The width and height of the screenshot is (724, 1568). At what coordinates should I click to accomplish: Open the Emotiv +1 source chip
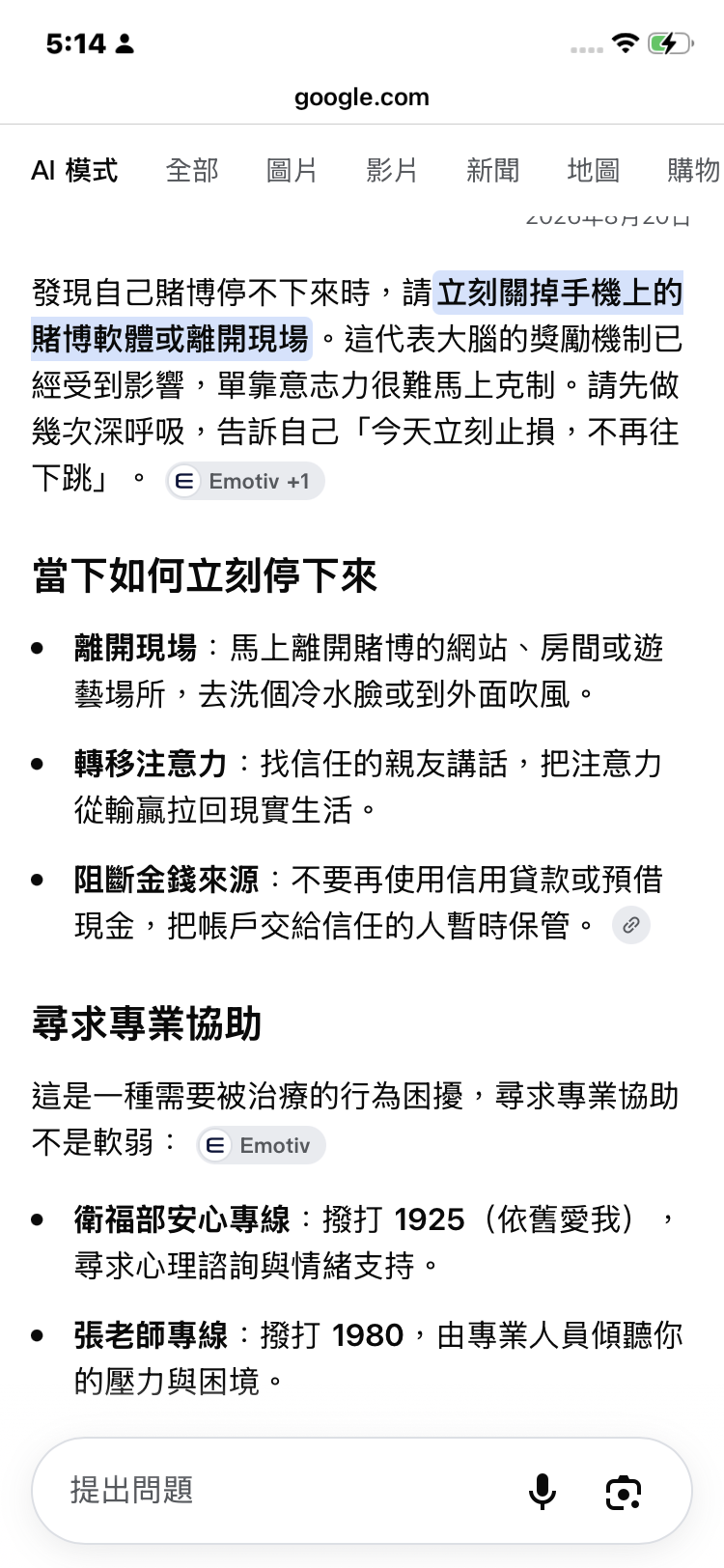pos(245,481)
